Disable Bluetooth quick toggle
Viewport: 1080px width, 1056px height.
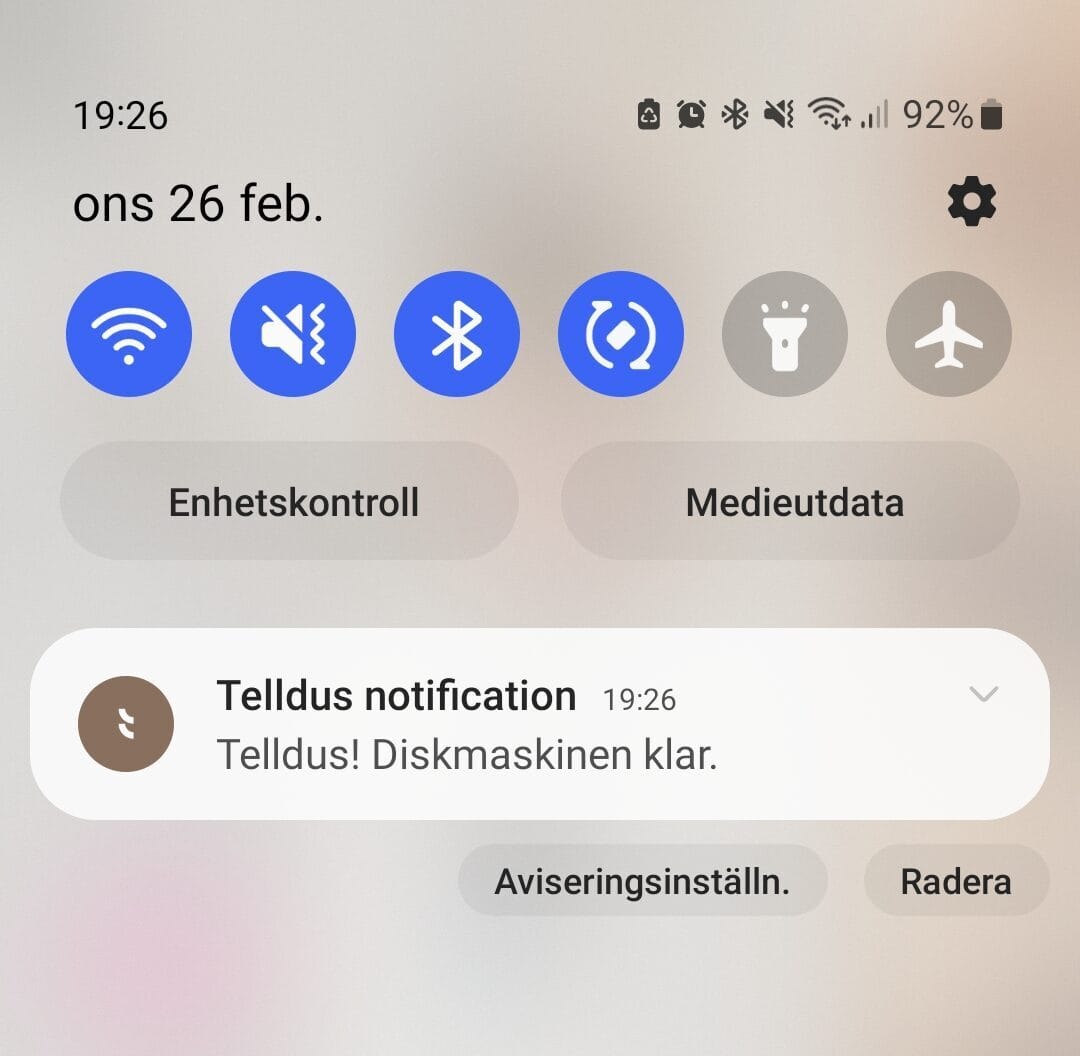[x=457, y=334]
